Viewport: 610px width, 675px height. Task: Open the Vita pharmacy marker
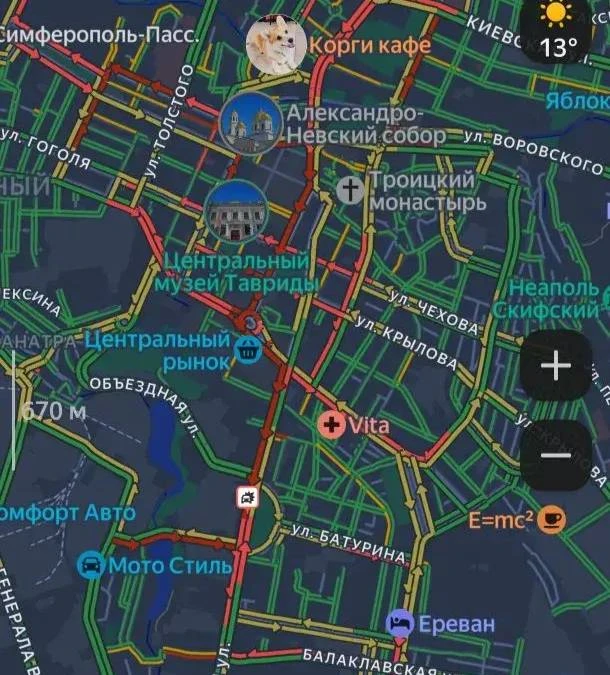coord(331,425)
